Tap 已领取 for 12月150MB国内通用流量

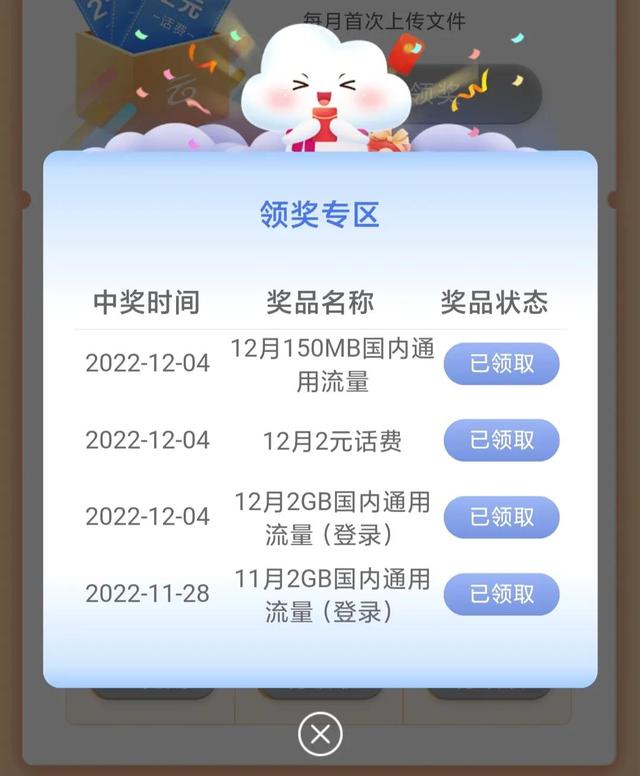pyautogui.click(x=501, y=364)
